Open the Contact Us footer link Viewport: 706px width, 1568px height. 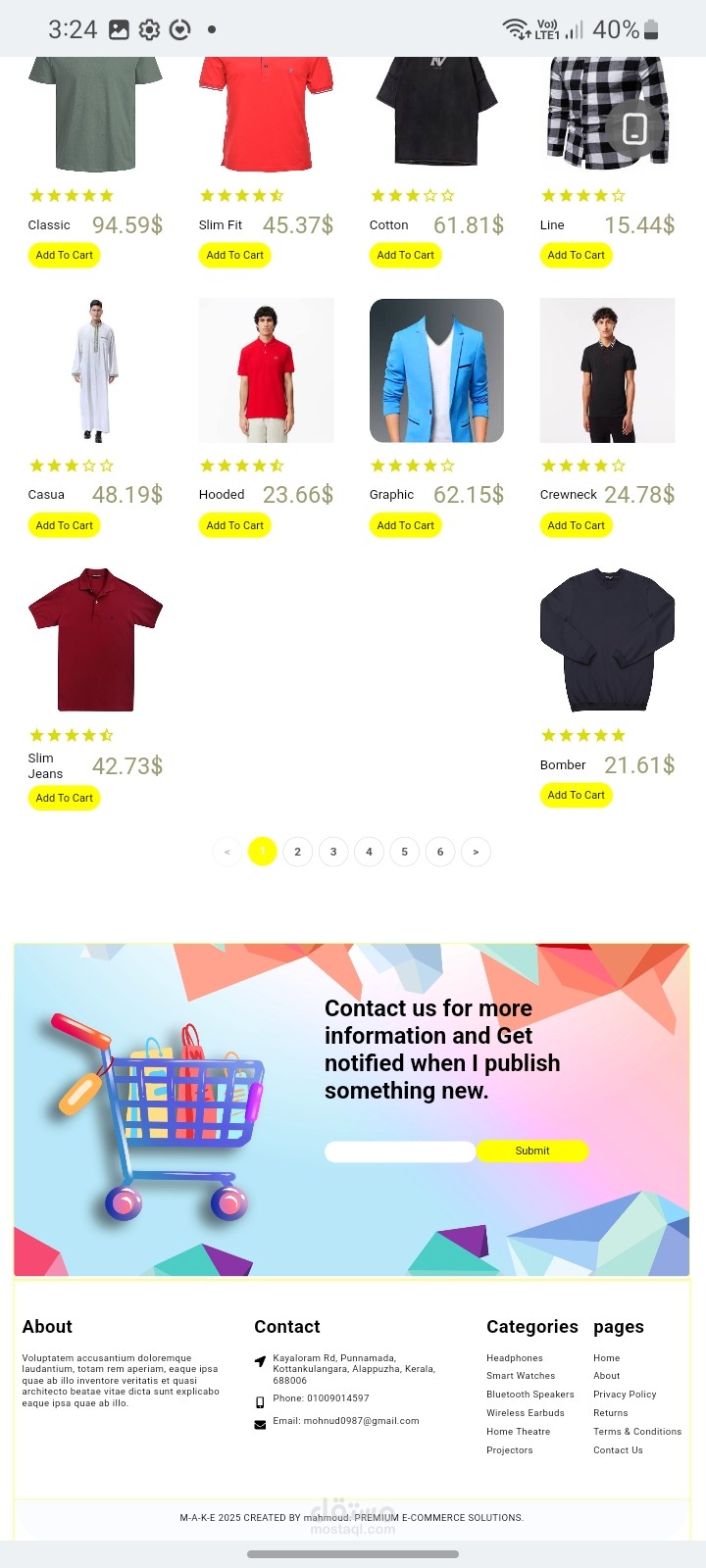click(x=618, y=1450)
